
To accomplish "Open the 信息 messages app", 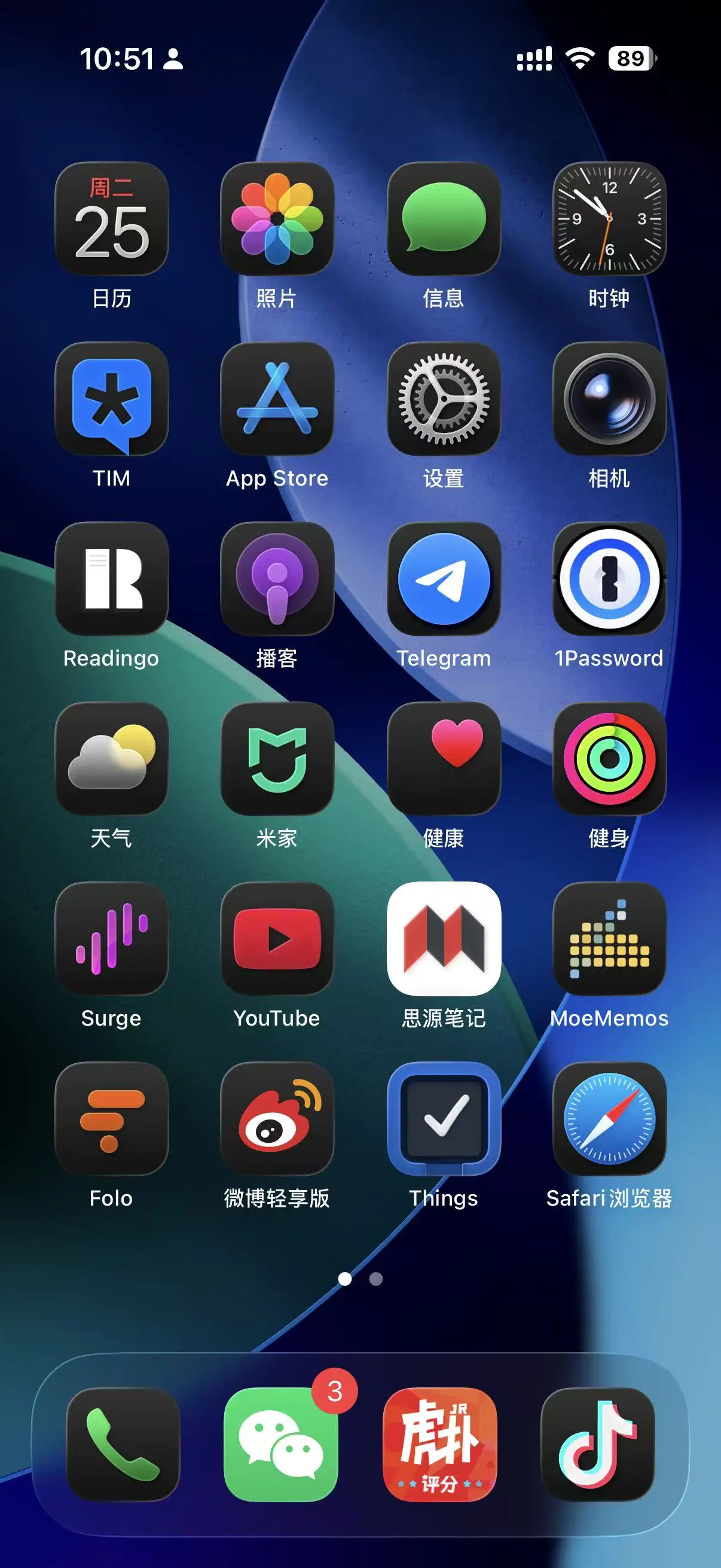I will pyautogui.click(x=444, y=218).
